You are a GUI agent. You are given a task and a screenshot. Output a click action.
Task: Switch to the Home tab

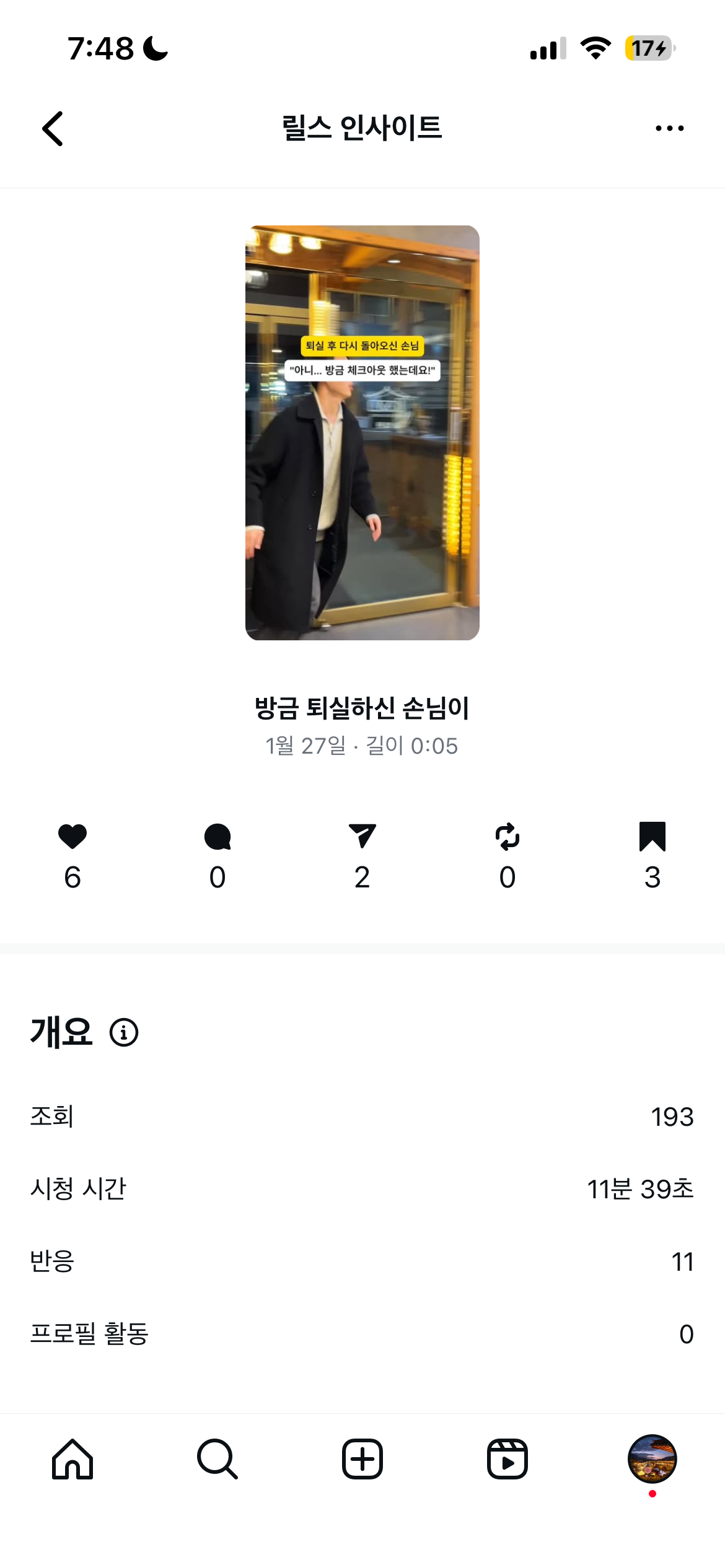tap(72, 1459)
